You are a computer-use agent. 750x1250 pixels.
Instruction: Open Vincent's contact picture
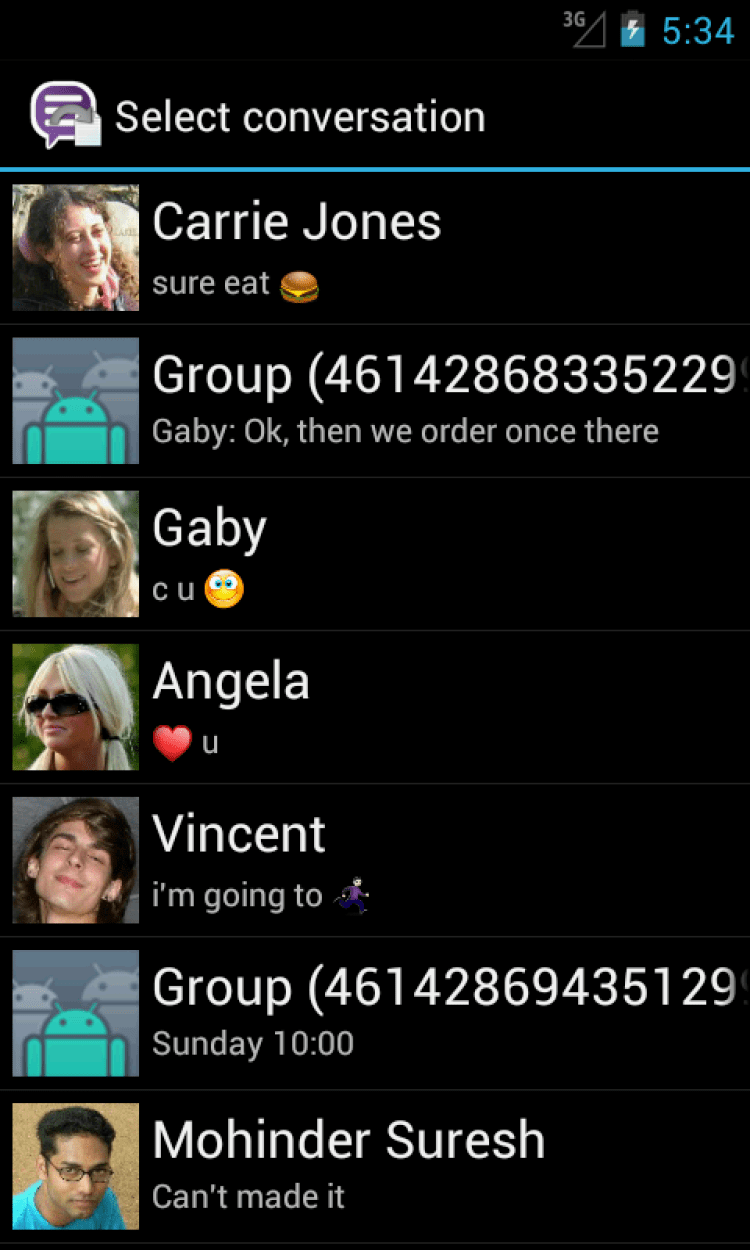[x=75, y=860]
